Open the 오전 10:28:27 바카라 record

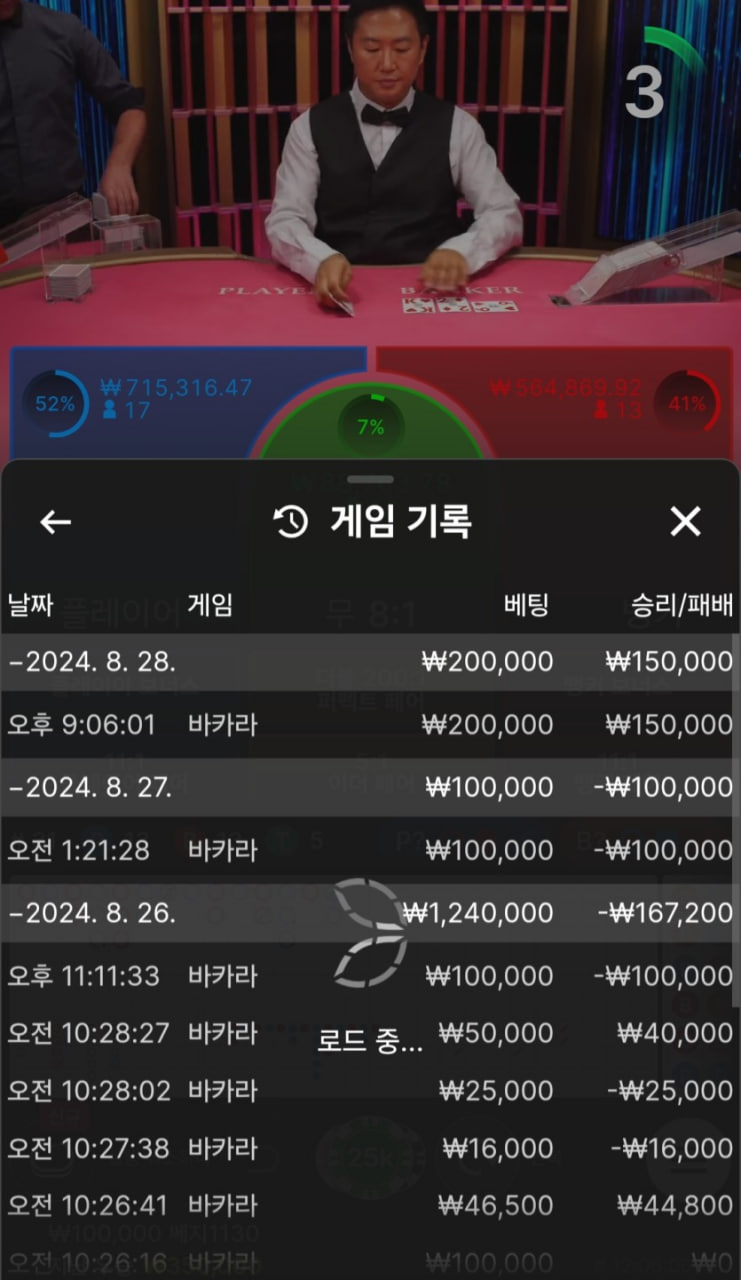point(368,1033)
